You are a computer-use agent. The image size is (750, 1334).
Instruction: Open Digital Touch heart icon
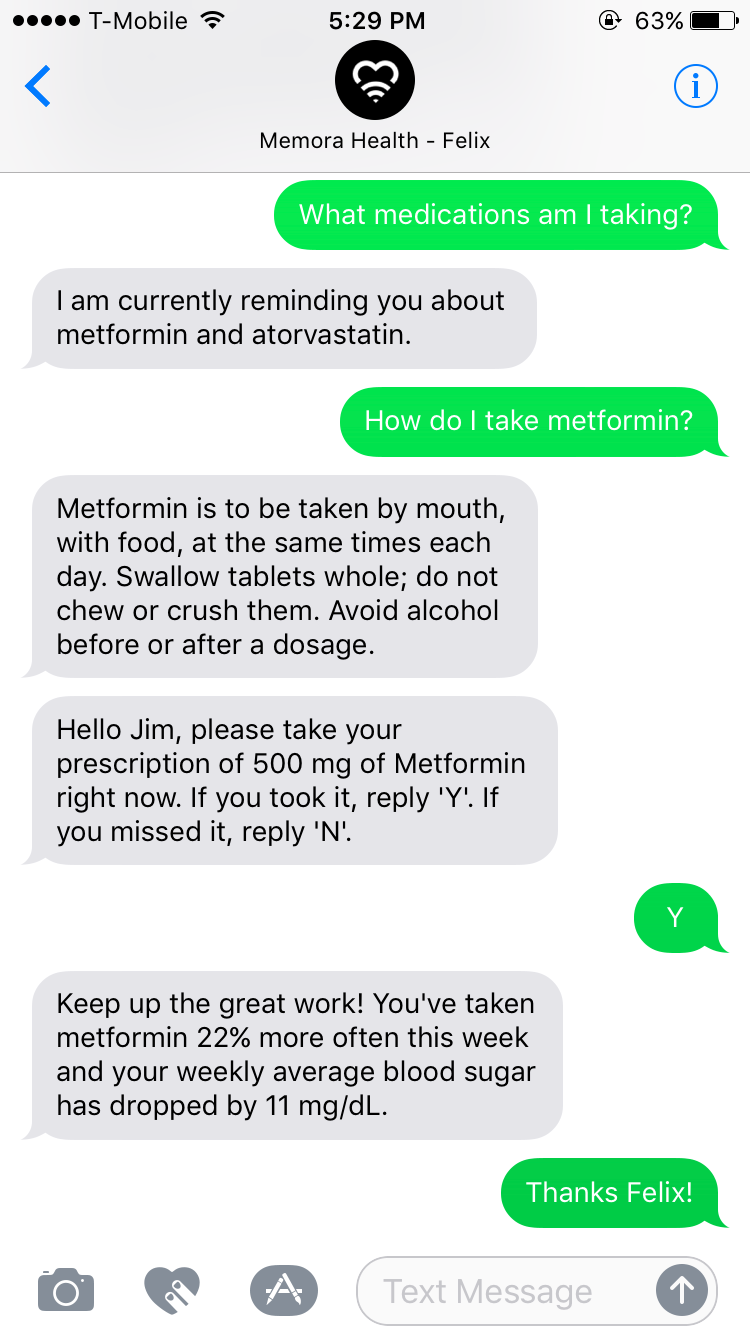[x=172, y=1290]
